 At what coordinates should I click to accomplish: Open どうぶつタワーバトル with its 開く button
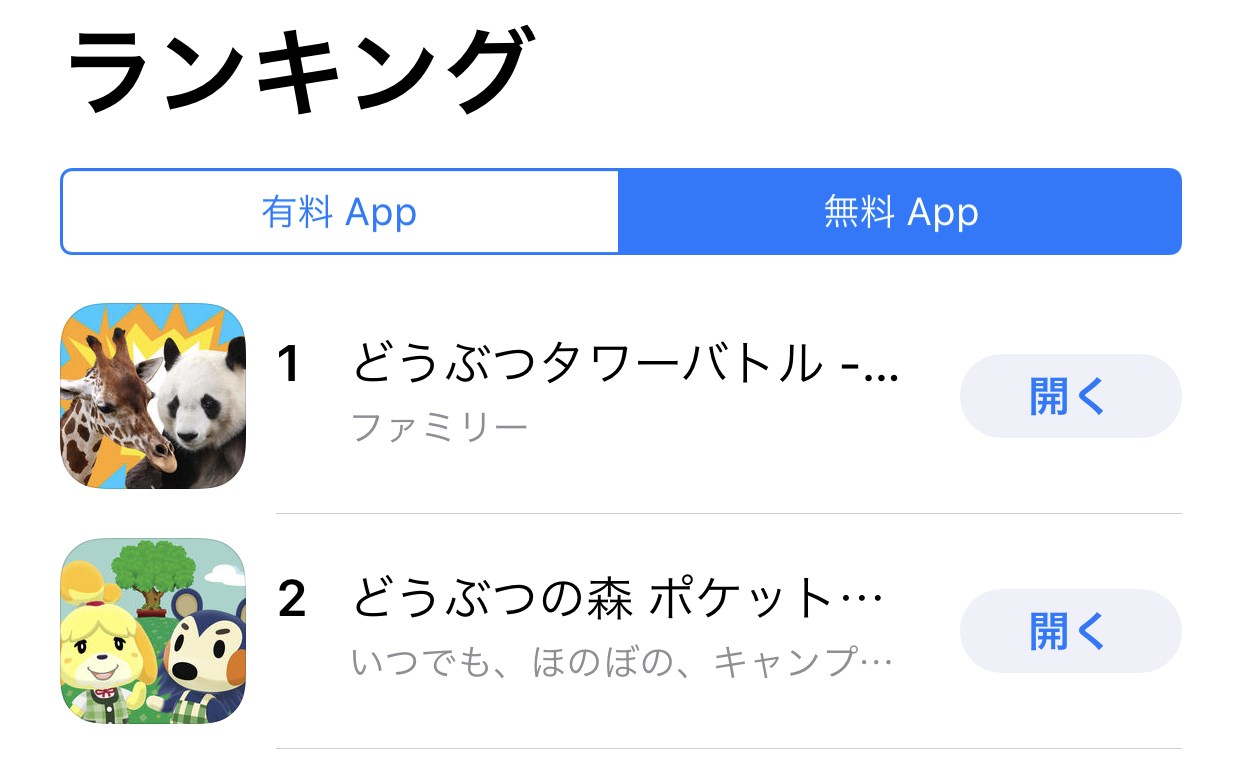coord(1069,396)
